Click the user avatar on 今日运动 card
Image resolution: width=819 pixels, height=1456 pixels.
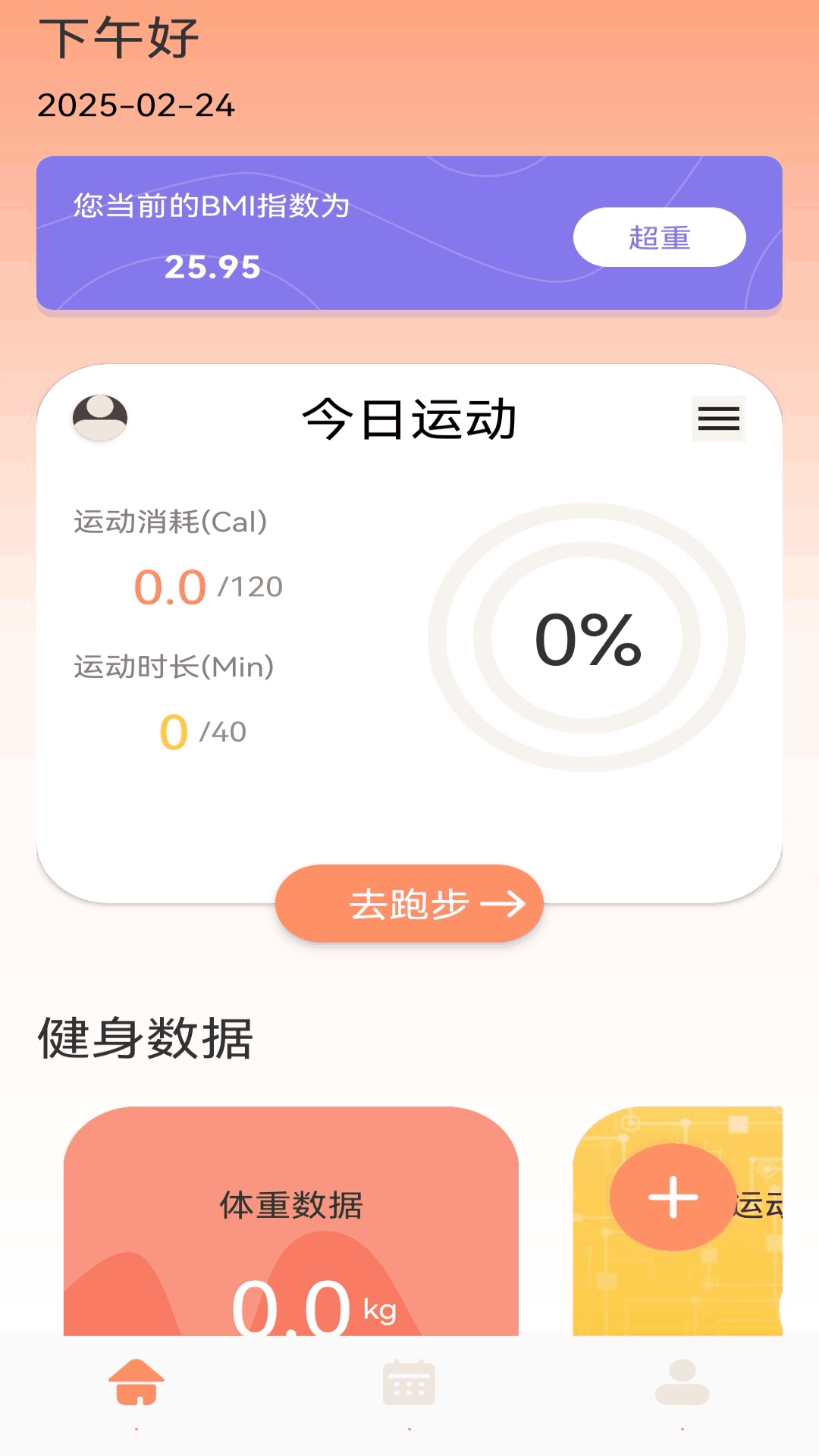(99, 418)
